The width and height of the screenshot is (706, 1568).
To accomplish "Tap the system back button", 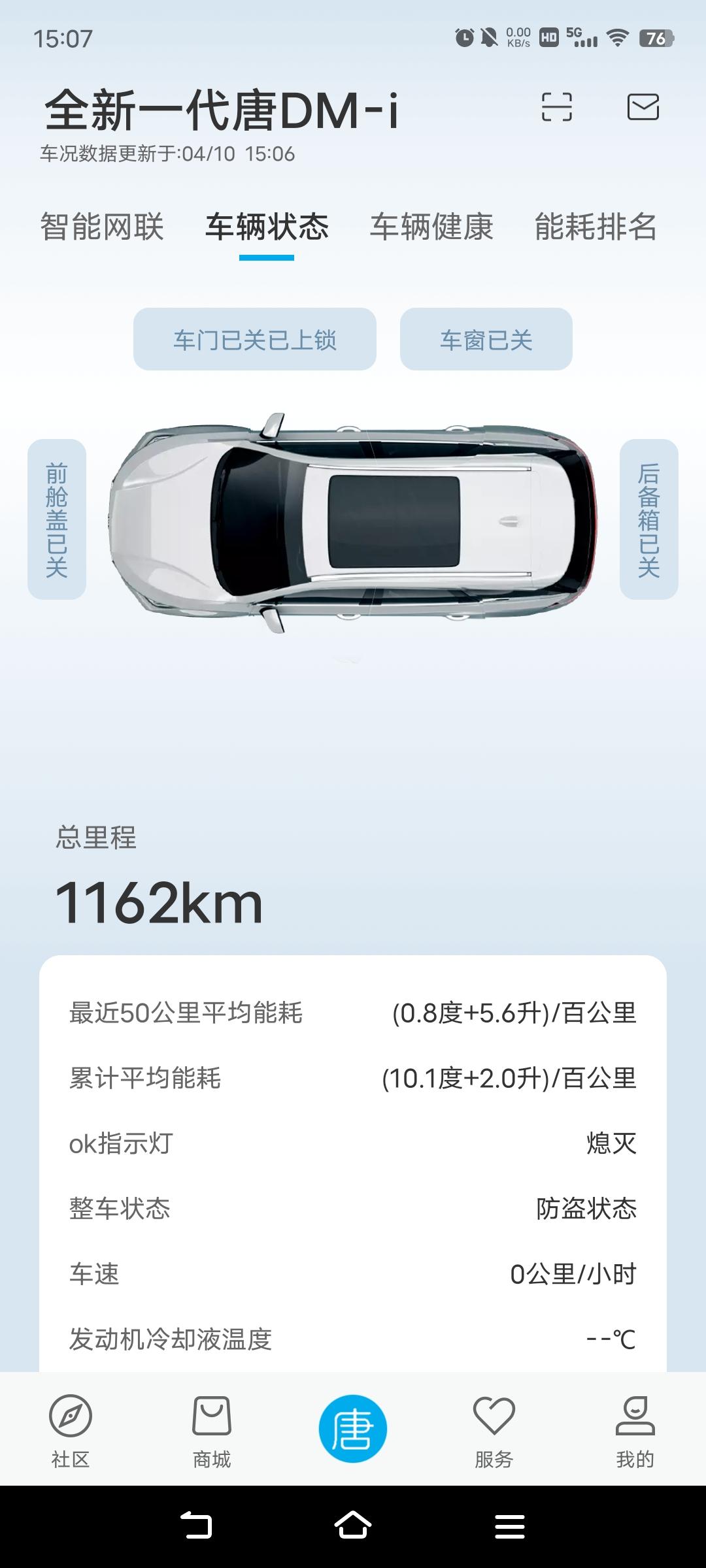I will coord(196,1527).
